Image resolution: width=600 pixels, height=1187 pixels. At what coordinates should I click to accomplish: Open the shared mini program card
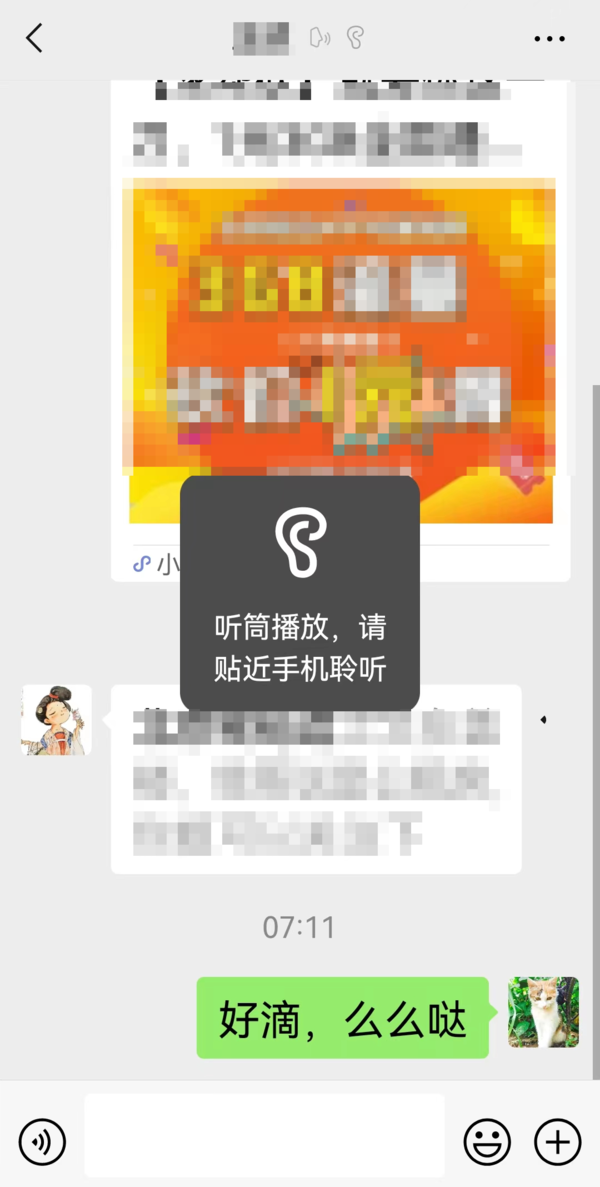(x=340, y=330)
